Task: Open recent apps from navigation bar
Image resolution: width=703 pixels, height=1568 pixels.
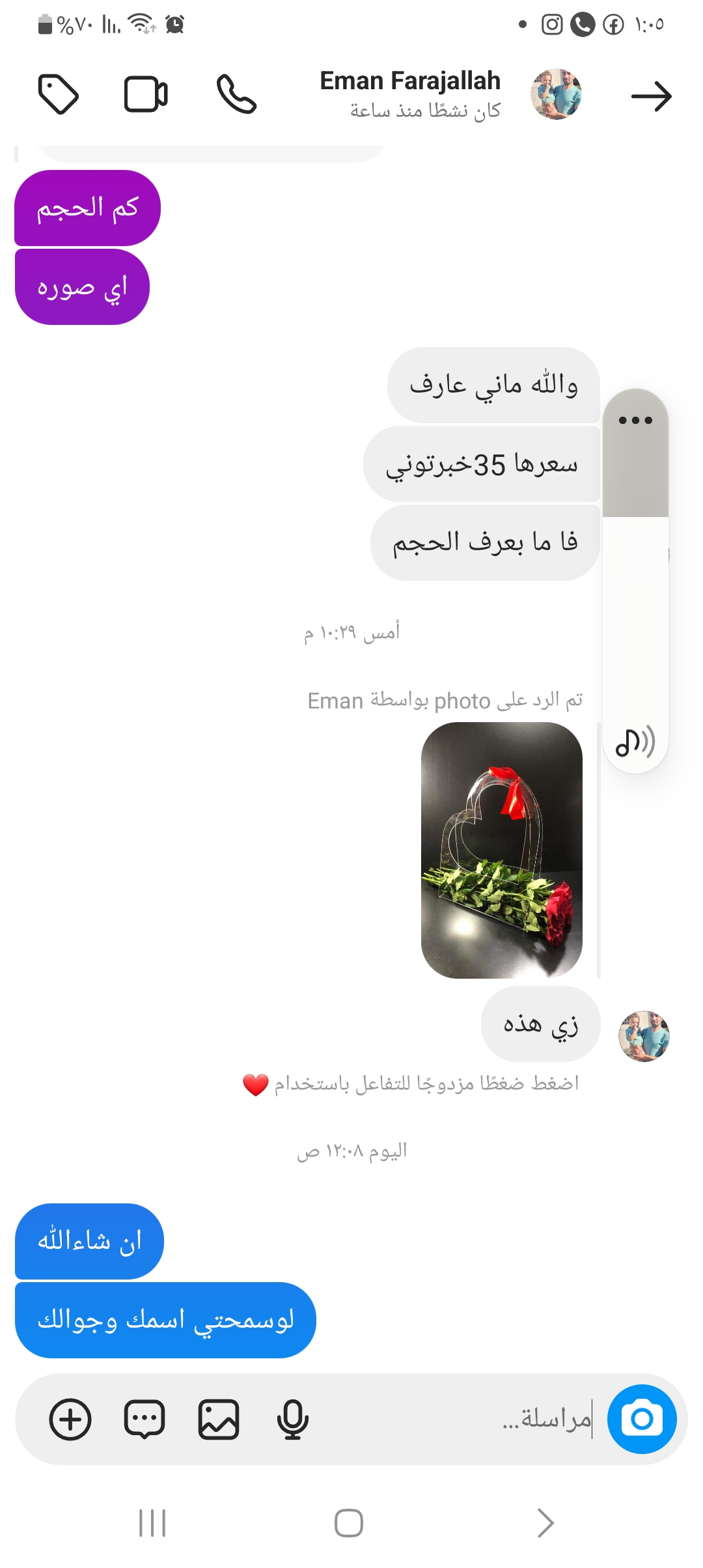Action: pos(152,1523)
